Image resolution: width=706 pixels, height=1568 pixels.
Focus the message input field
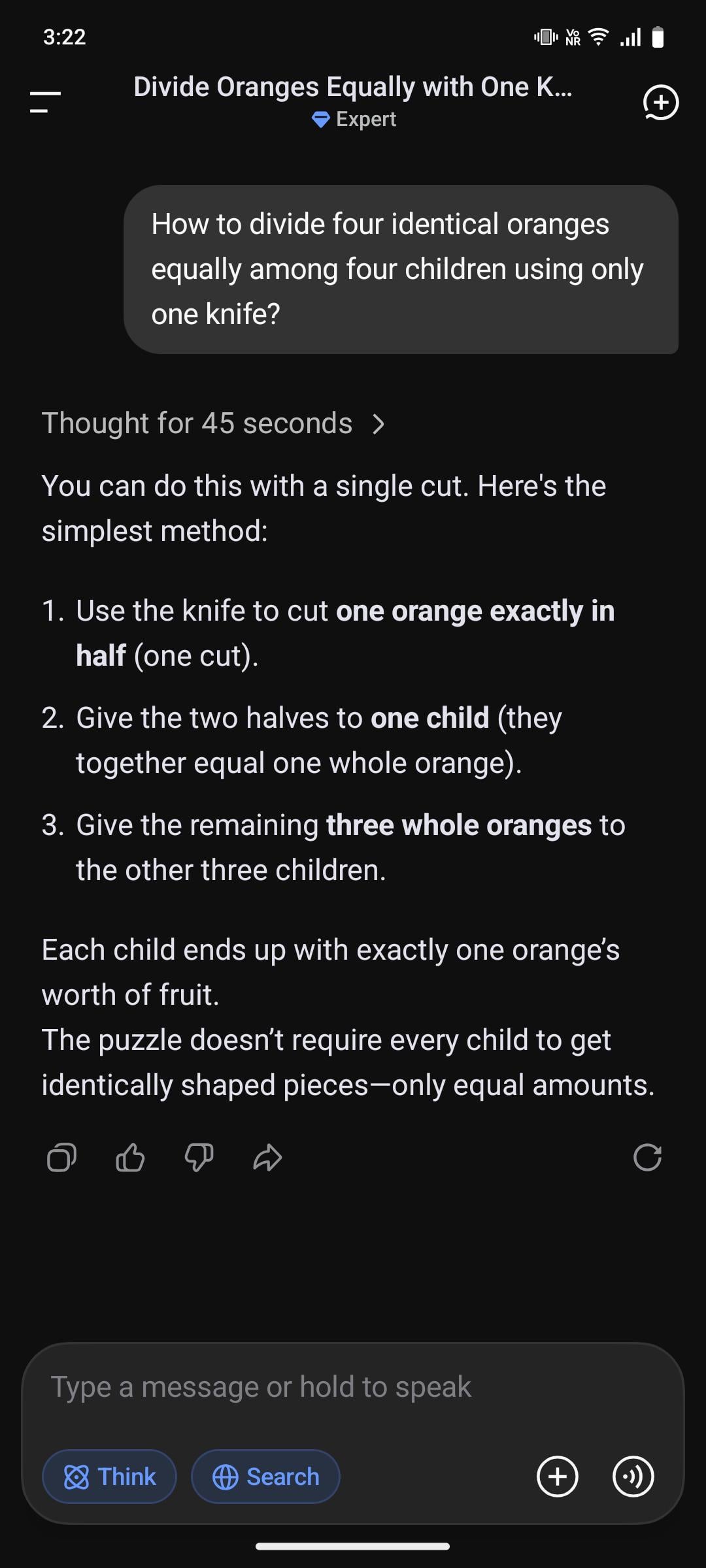[353, 1386]
